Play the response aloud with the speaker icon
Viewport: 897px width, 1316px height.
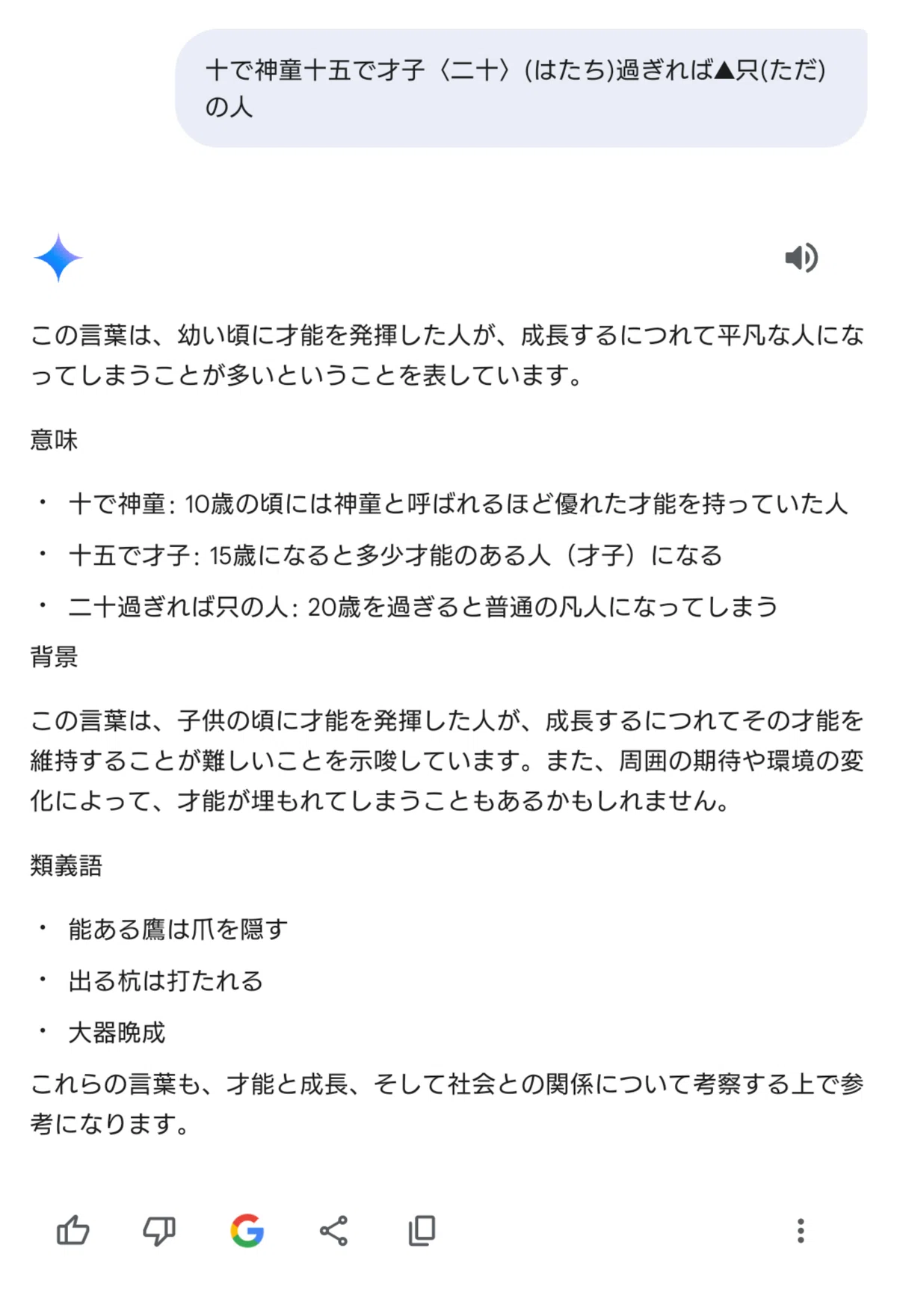(x=801, y=258)
